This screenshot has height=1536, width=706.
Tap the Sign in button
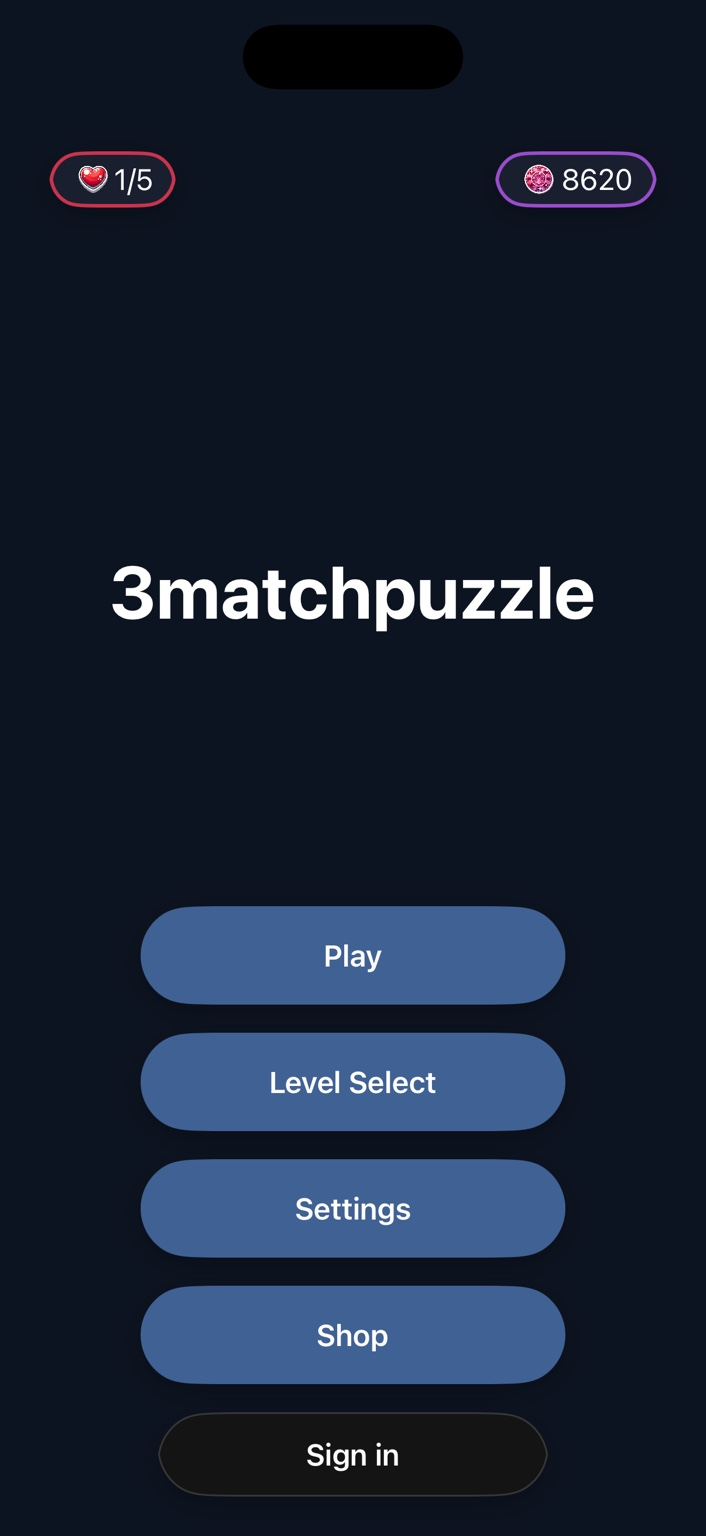[352, 1455]
